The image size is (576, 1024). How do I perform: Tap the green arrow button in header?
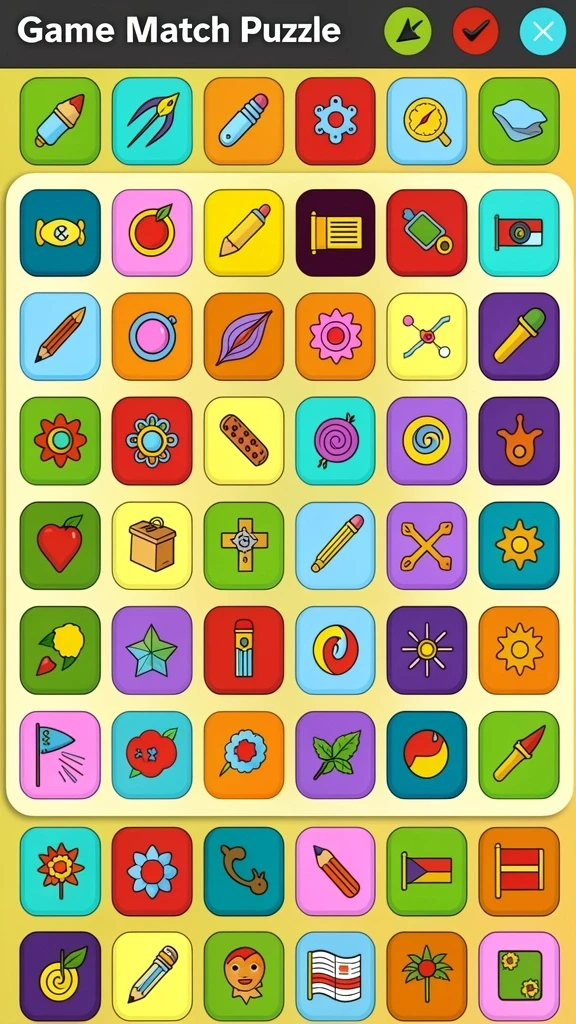408,31
